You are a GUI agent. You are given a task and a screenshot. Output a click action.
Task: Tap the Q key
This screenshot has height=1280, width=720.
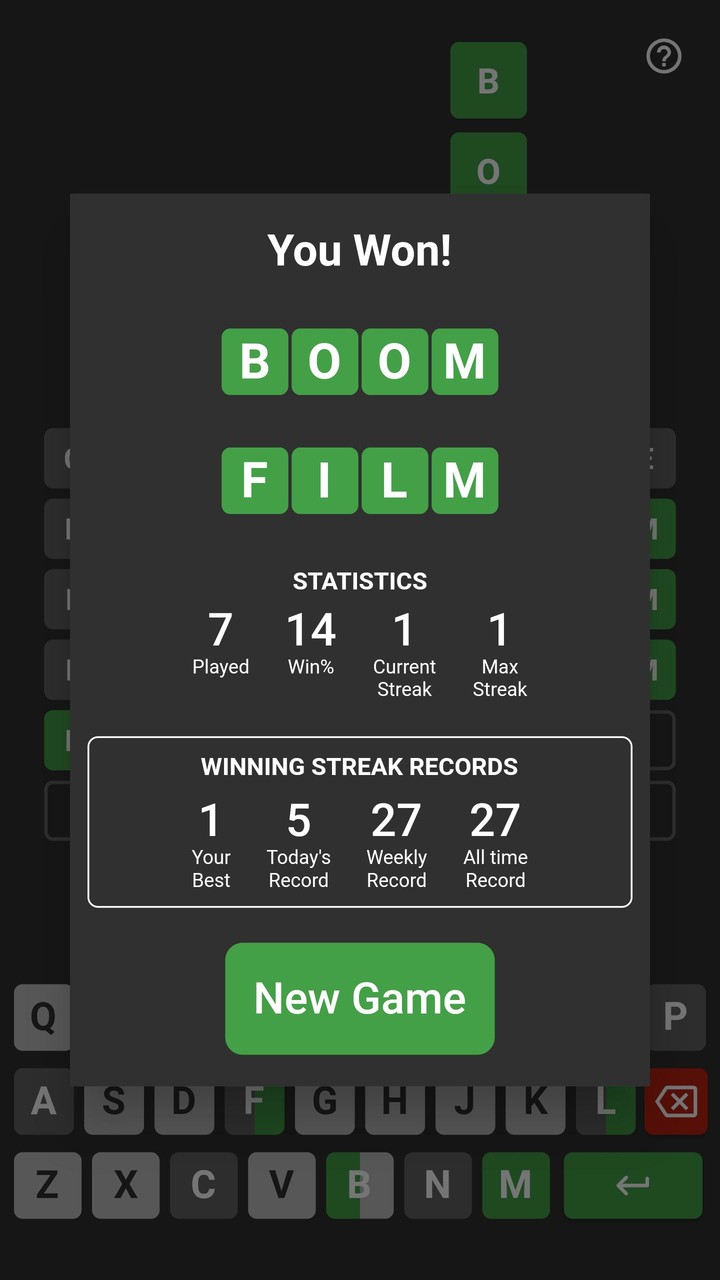point(42,1017)
